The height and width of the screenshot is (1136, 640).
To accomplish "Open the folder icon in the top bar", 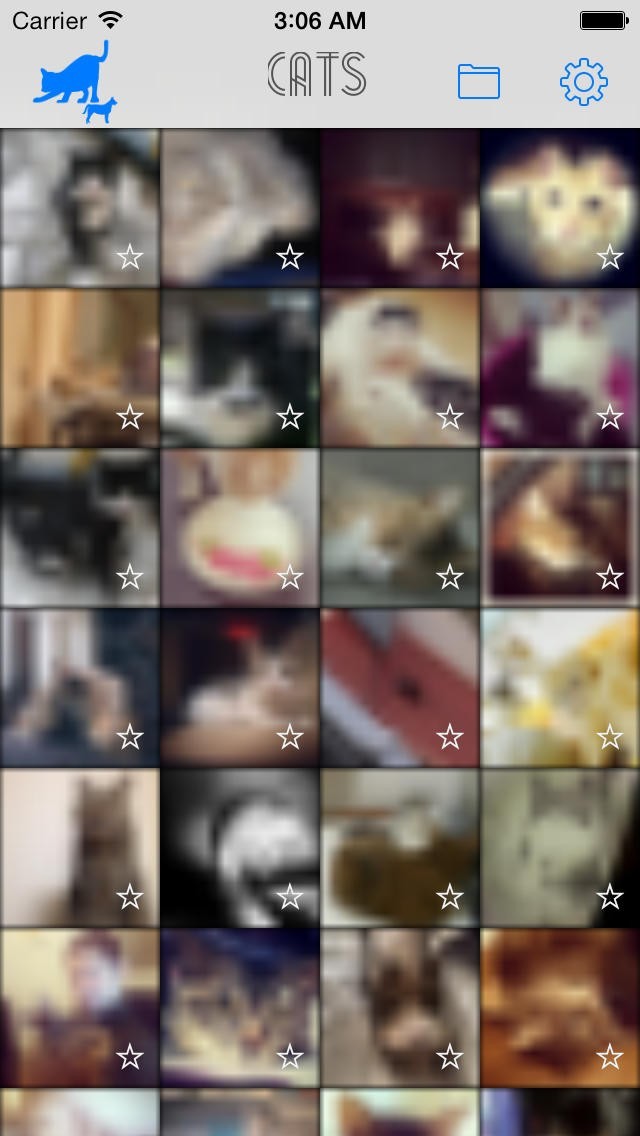I will point(479,81).
